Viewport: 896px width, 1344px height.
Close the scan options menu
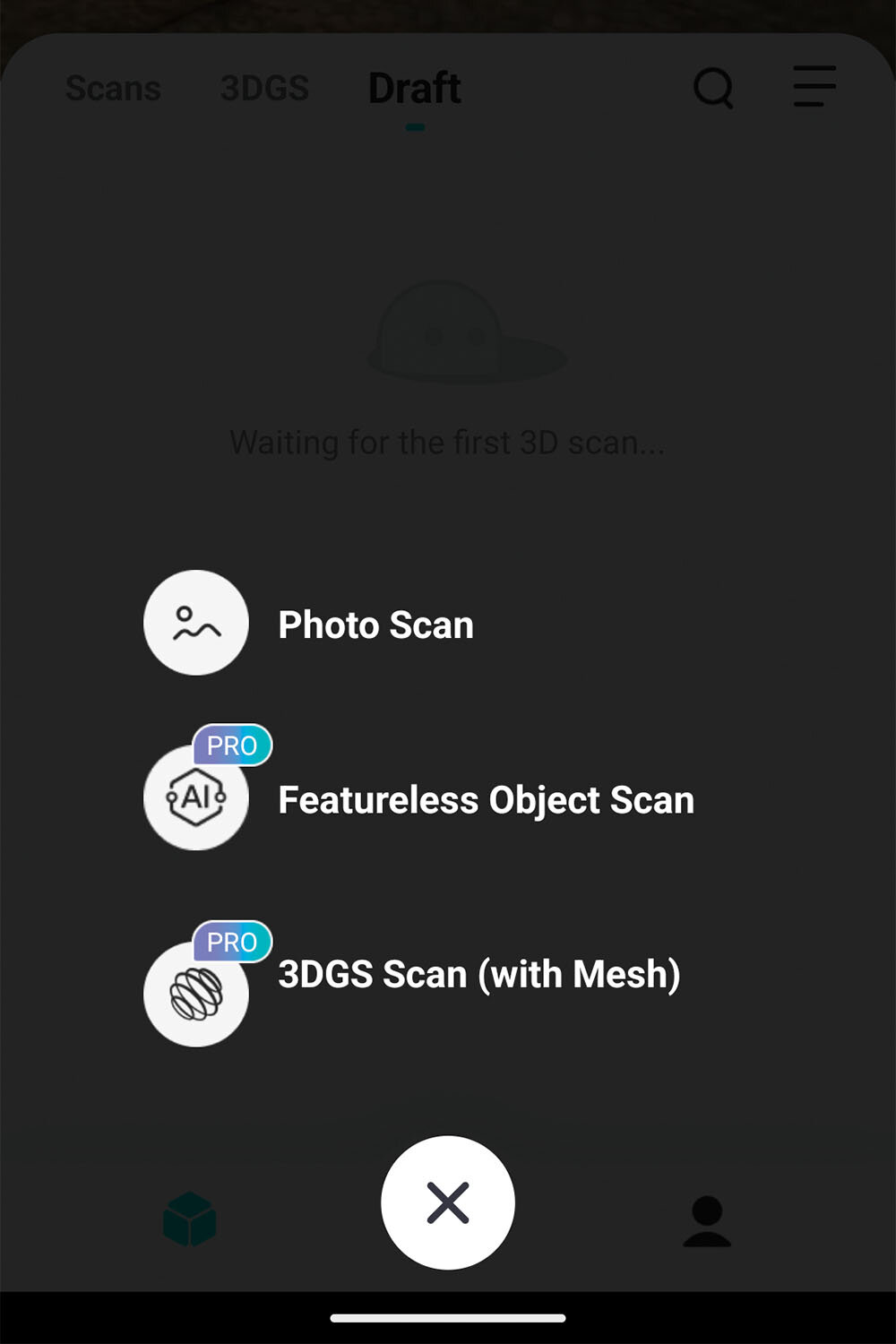448,1202
